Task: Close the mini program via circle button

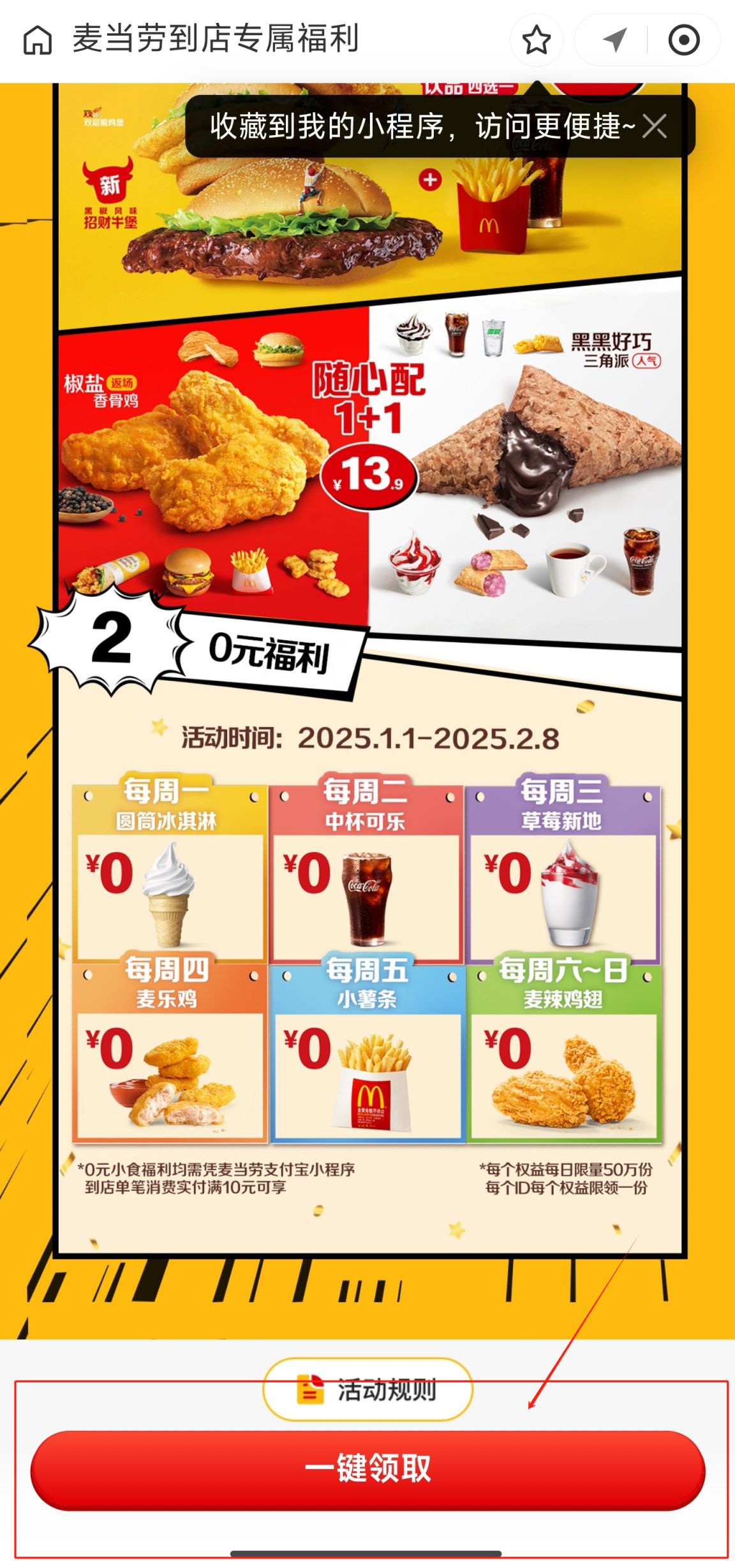Action: coord(683,41)
